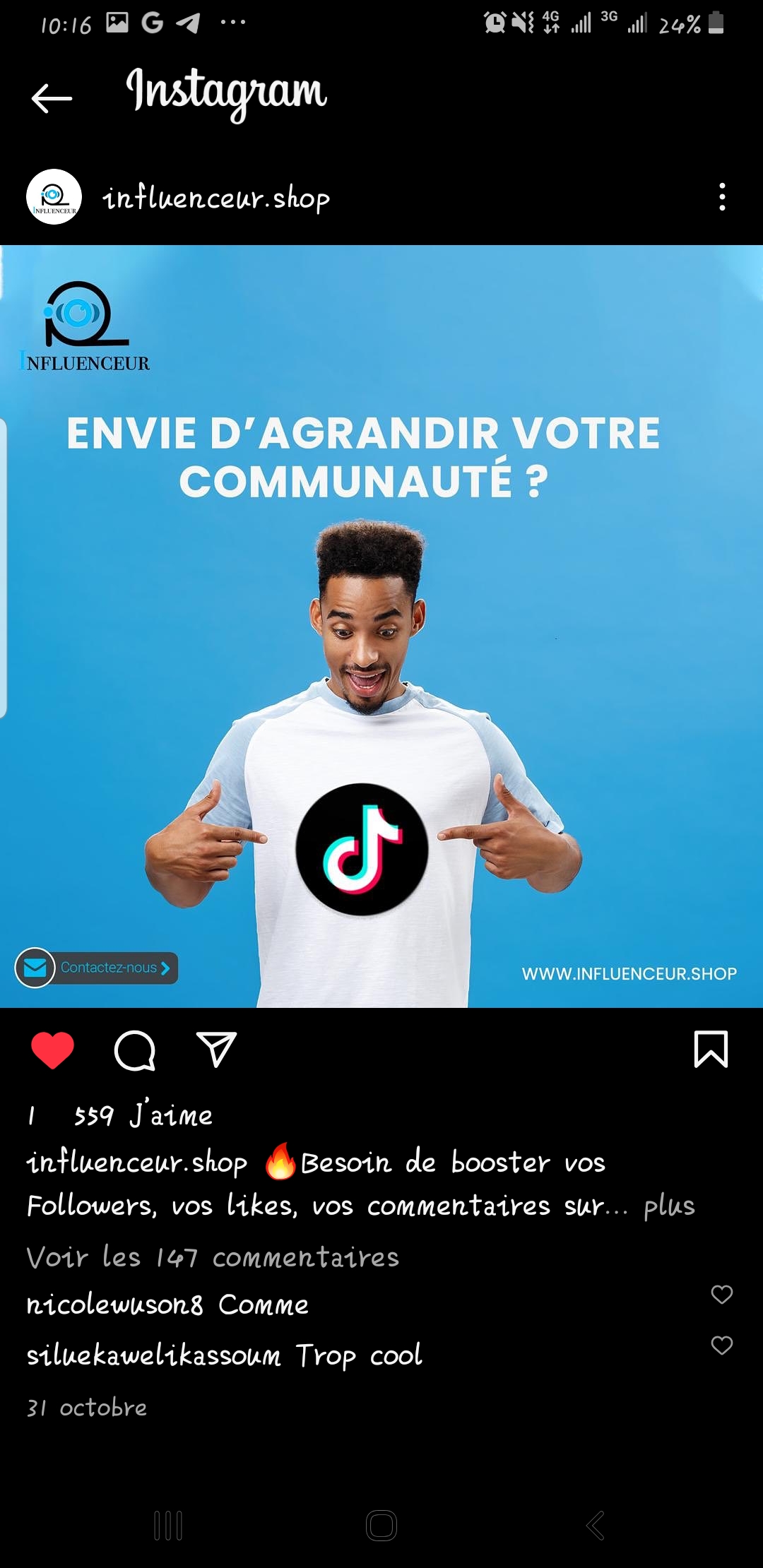
Task: Open recent apps from the navigation bar
Action: pyautogui.click(x=168, y=1526)
